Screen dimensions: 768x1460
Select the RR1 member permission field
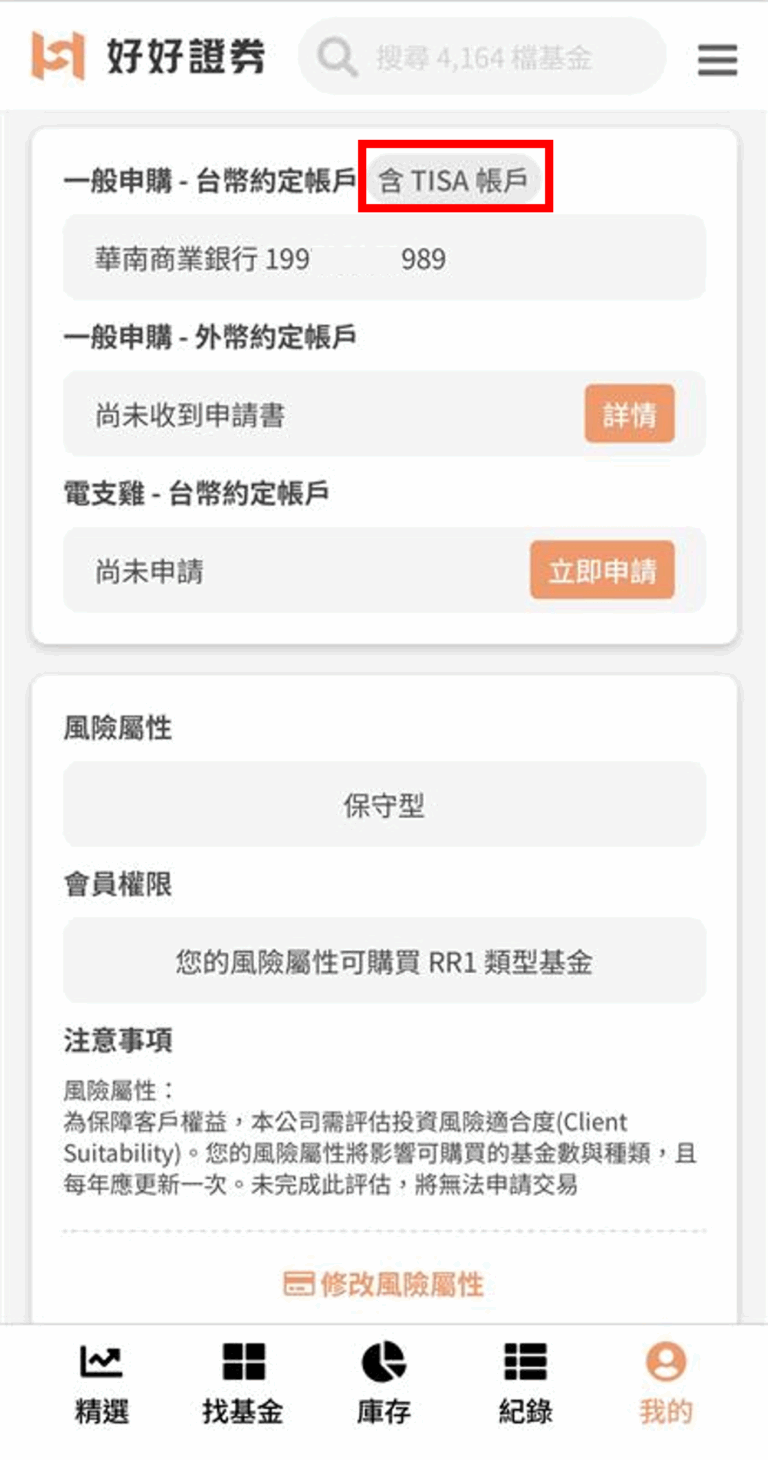click(384, 960)
